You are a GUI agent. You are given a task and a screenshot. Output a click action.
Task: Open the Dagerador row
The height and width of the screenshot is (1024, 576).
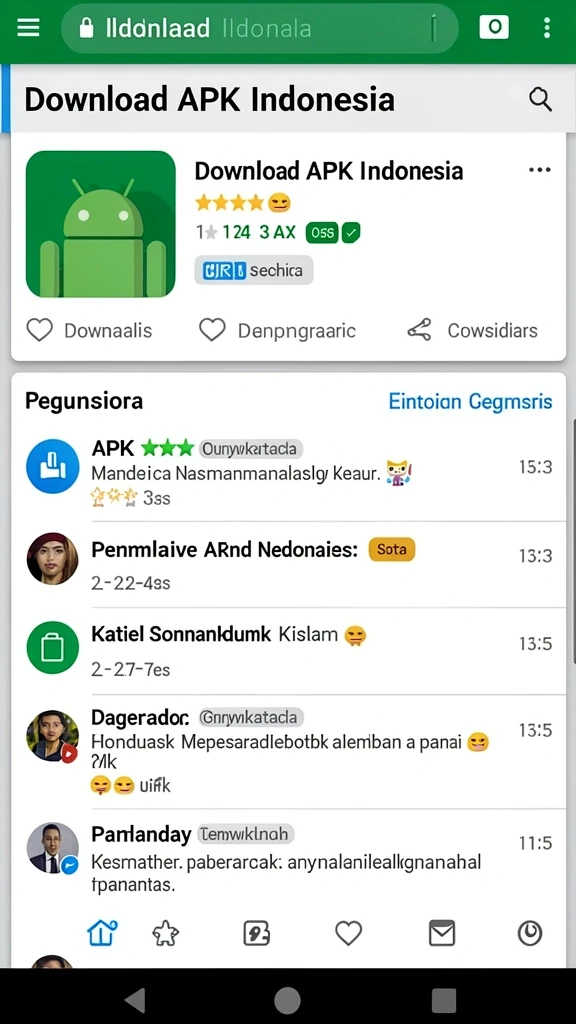289,751
